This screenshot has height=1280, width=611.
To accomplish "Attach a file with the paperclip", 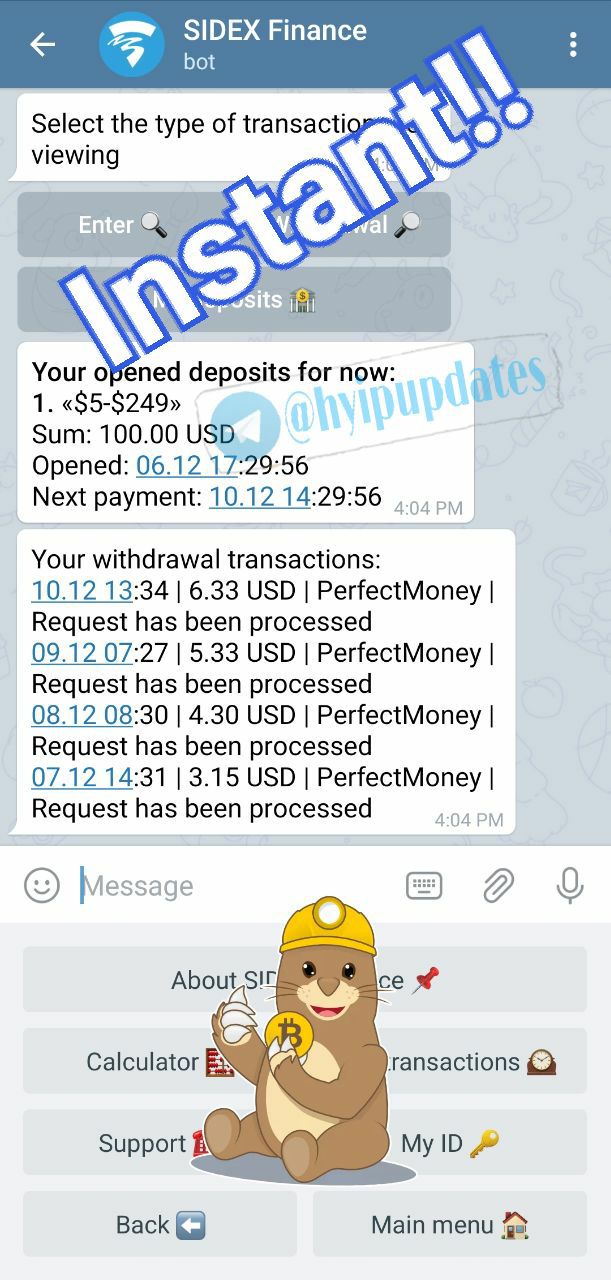I will (497, 885).
